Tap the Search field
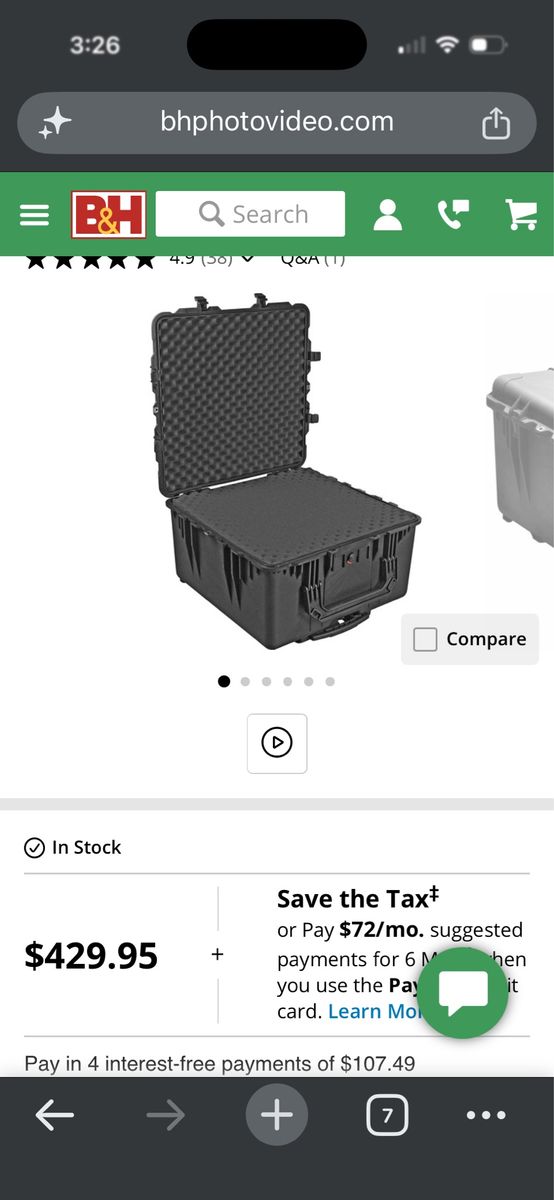This screenshot has height=1200, width=554. [250, 214]
